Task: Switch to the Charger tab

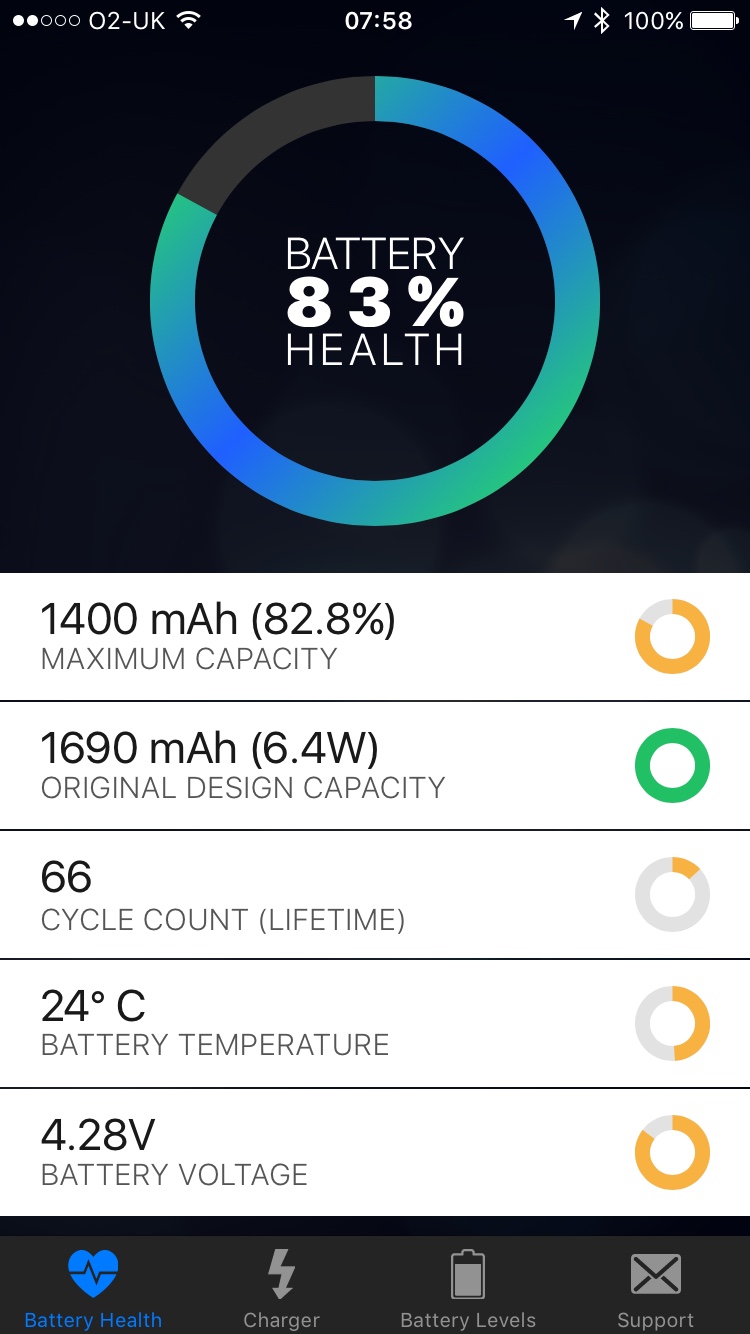Action: pos(281,1286)
